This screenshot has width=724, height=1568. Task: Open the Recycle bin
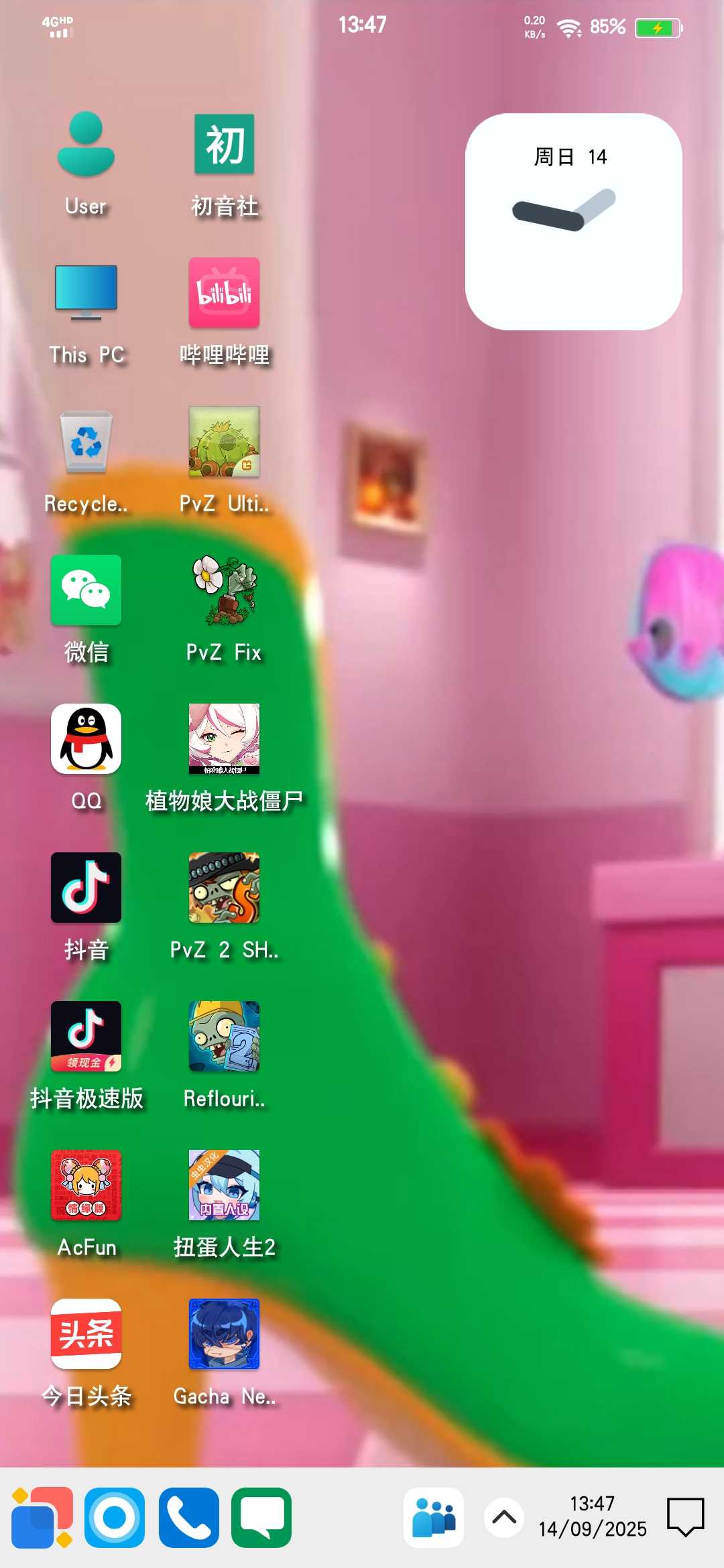pos(86,442)
